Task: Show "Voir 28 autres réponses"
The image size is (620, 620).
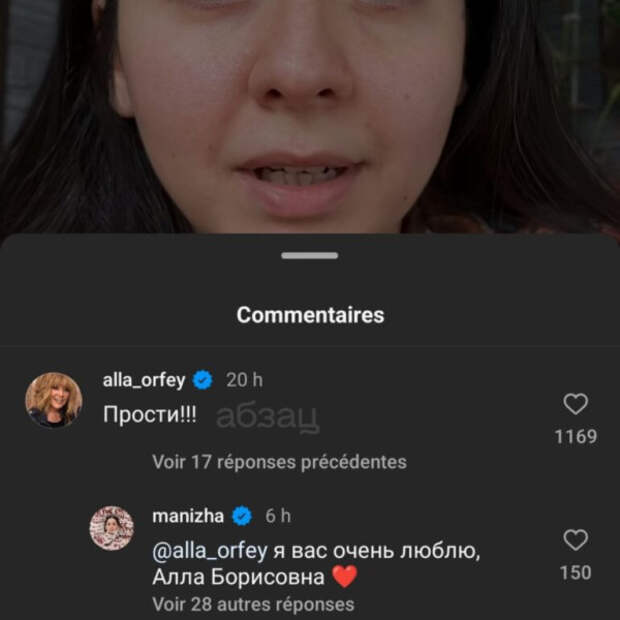Action: click(253, 604)
